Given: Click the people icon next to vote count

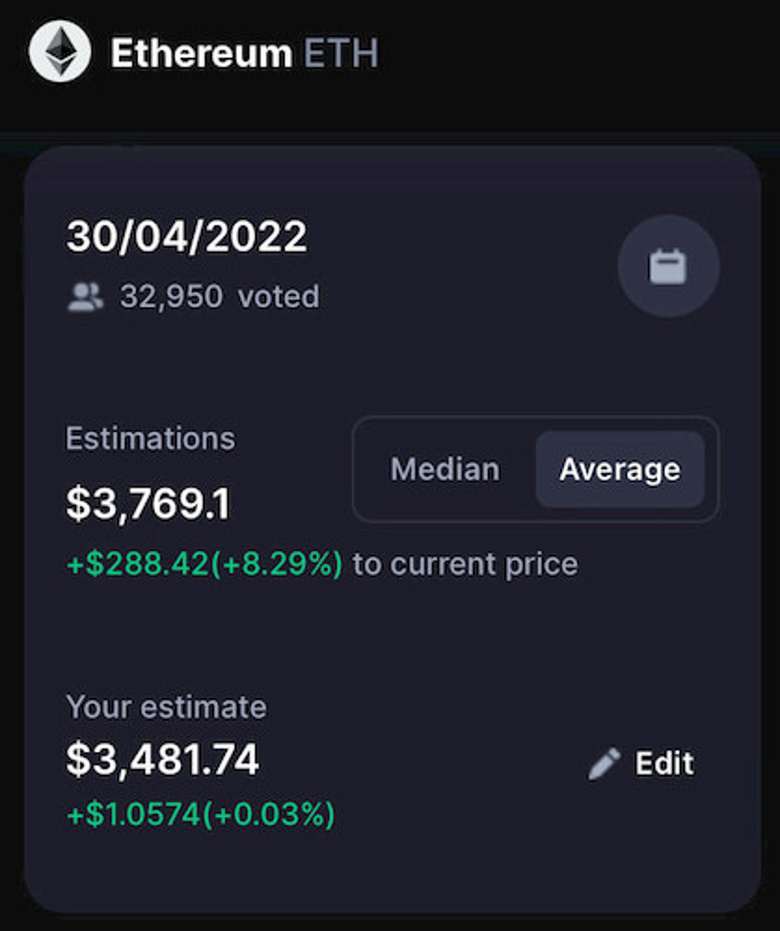Looking at the screenshot, I should coord(86,295).
